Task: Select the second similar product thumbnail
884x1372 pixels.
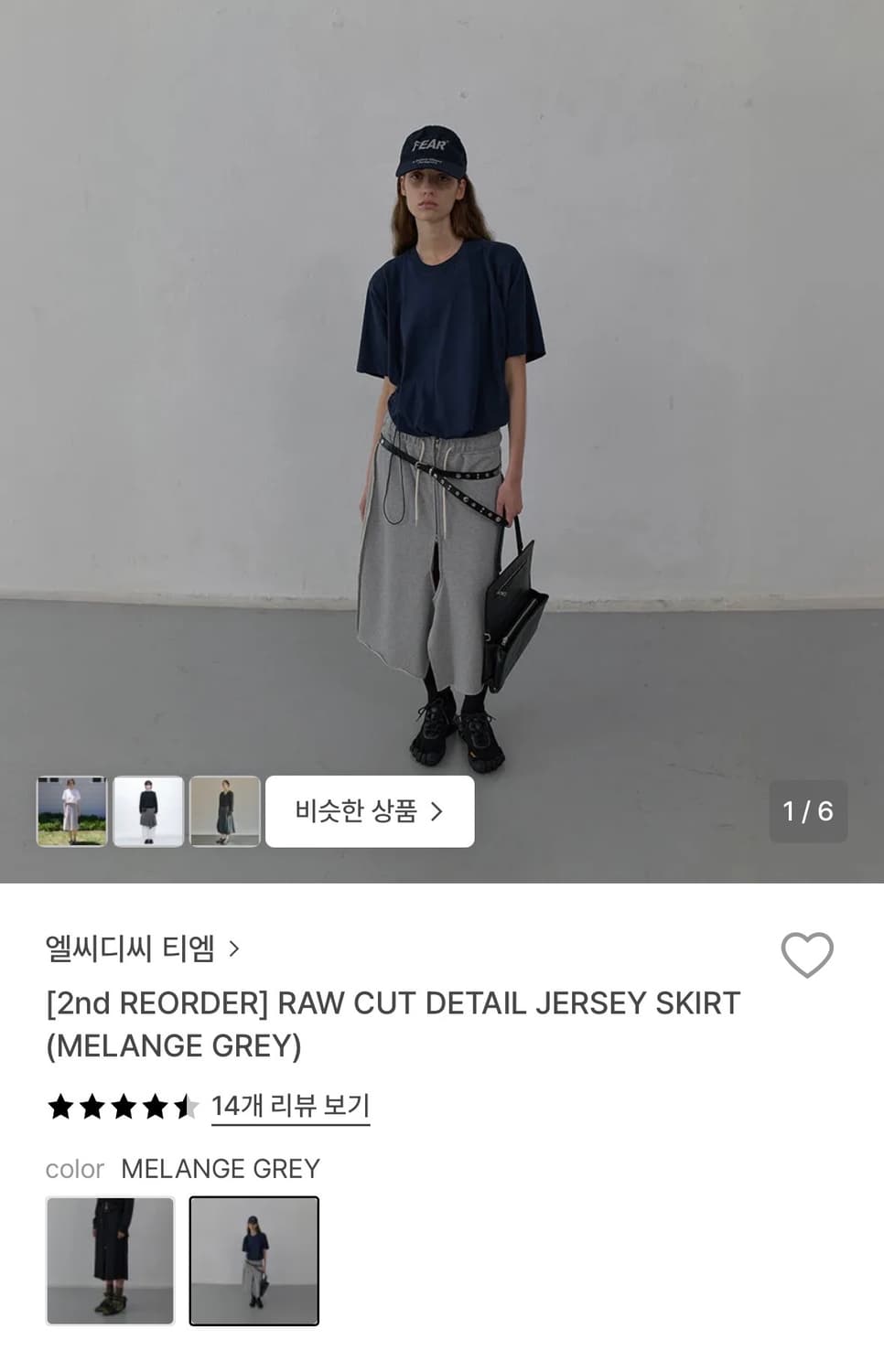Action: coord(147,811)
